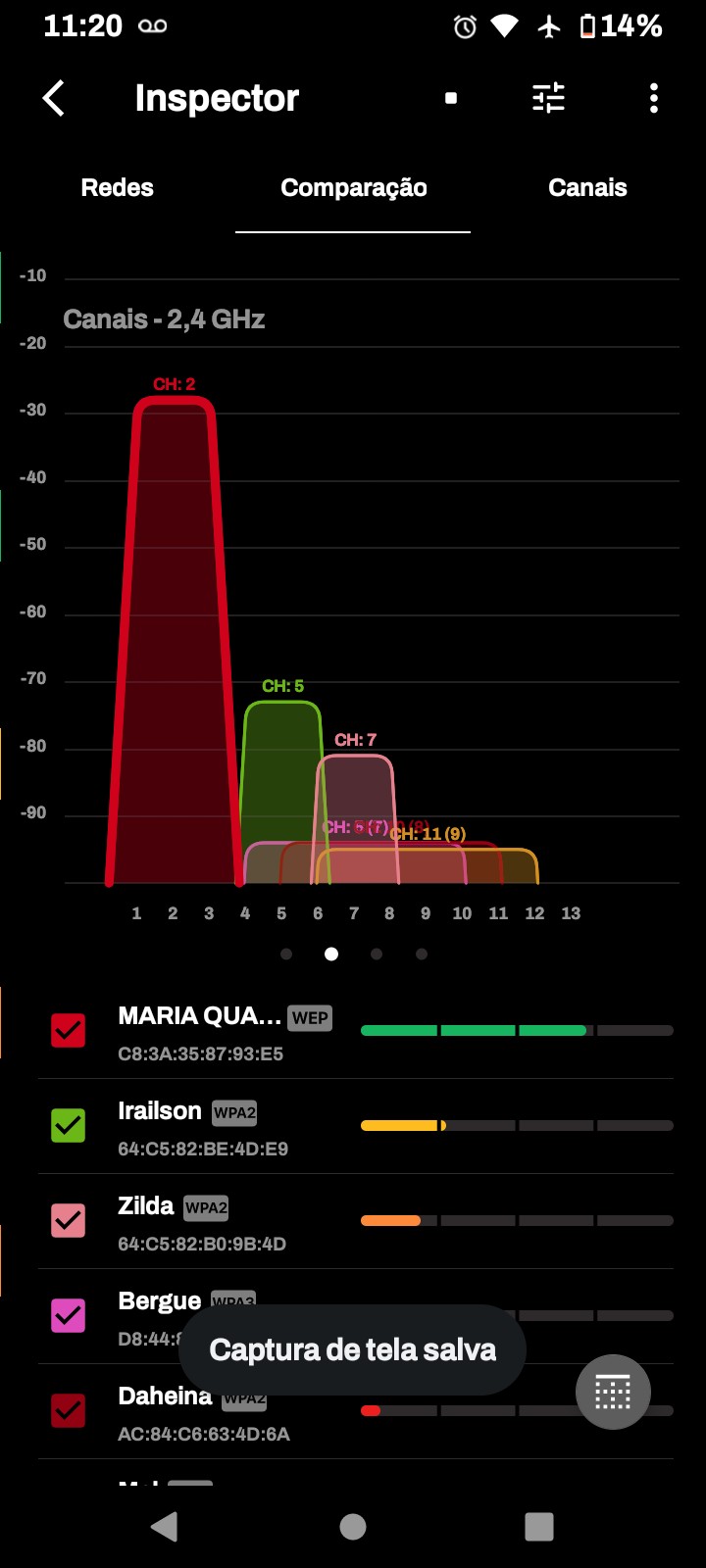Toggle the Bergue network checkbox

pyautogui.click(x=69, y=1315)
